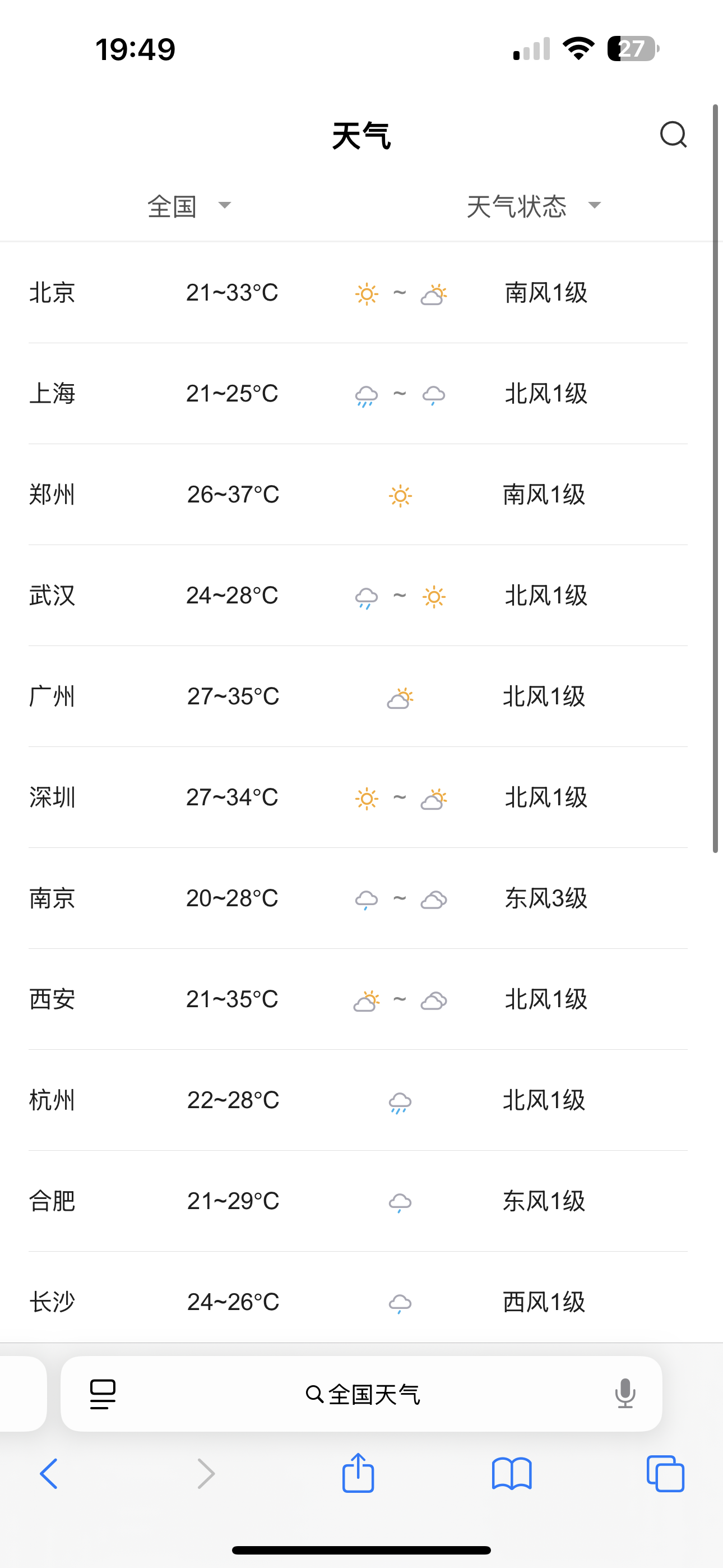Viewport: 723px width, 1568px height.
Task: Open the 南京 weather row
Action: click(358, 899)
